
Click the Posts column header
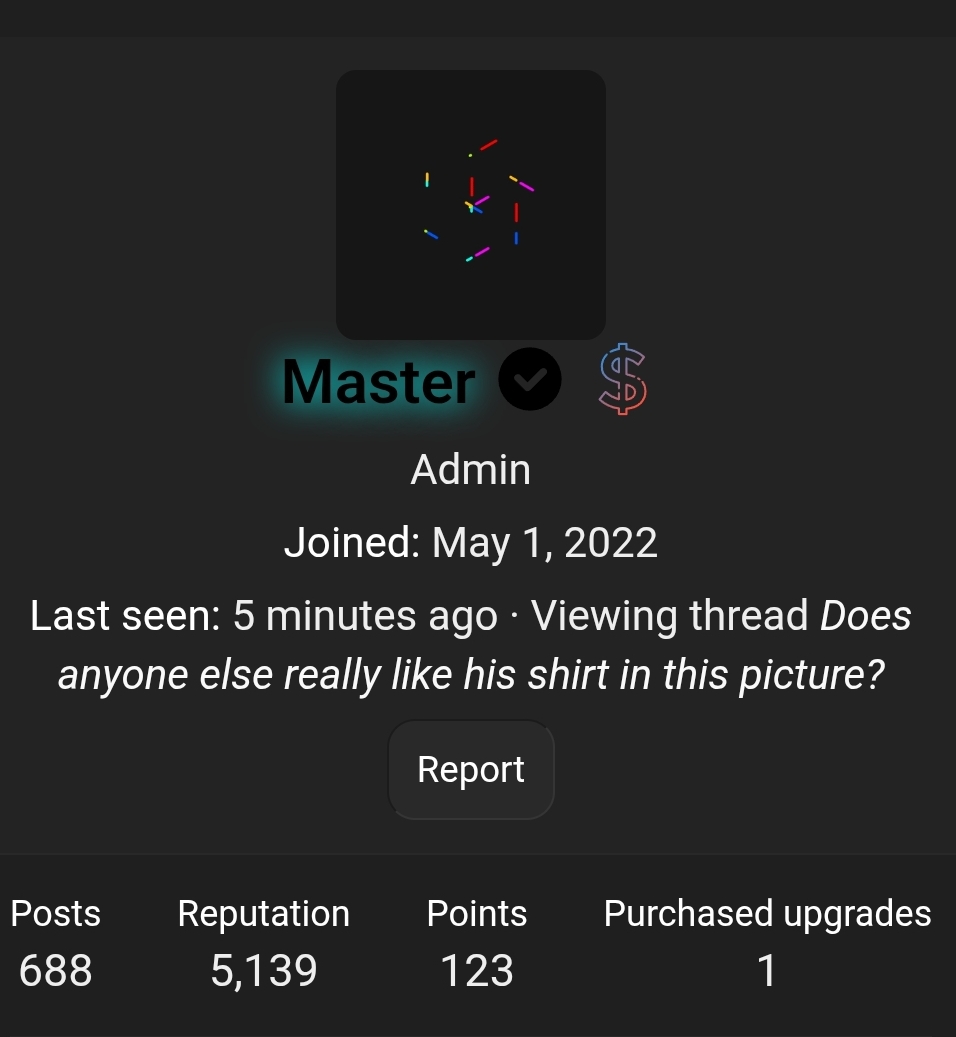click(55, 913)
